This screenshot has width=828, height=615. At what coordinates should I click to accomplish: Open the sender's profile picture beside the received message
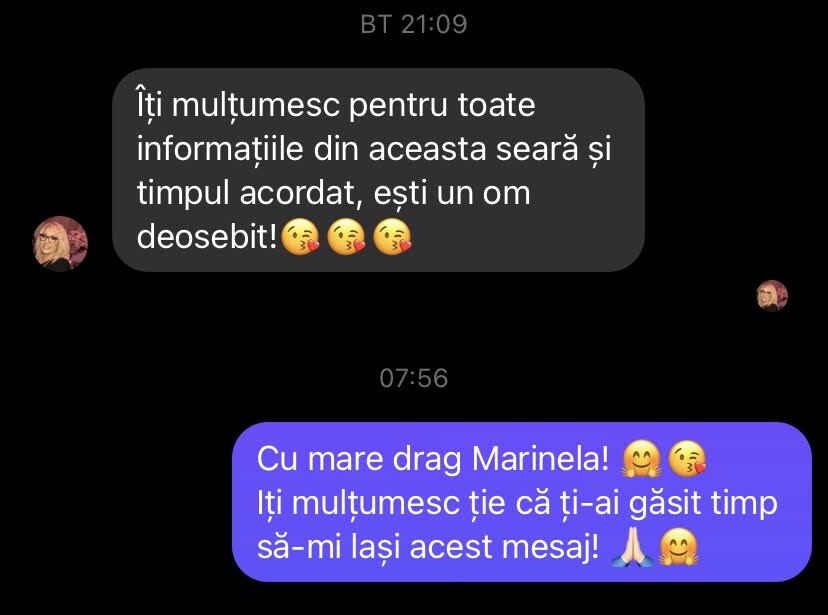(60, 244)
